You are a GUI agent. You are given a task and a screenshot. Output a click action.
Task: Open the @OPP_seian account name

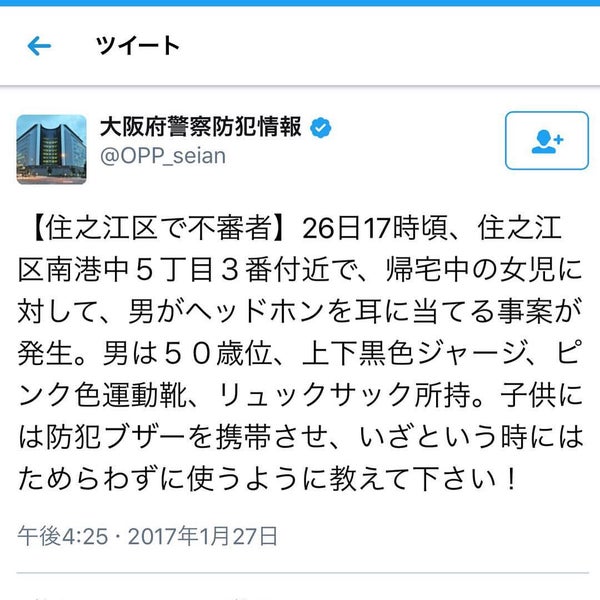point(162,157)
